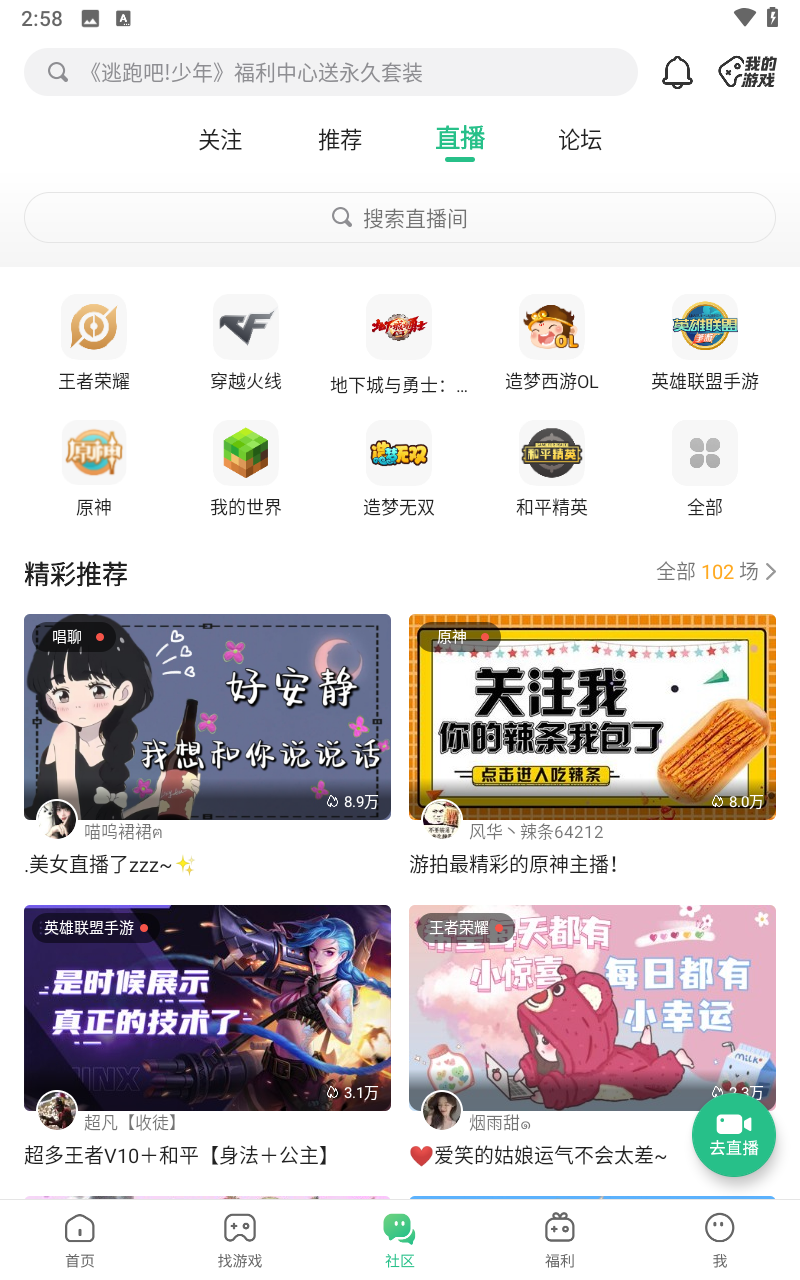Go to the 首页 tab

pyautogui.click(x=80, y=1240)
